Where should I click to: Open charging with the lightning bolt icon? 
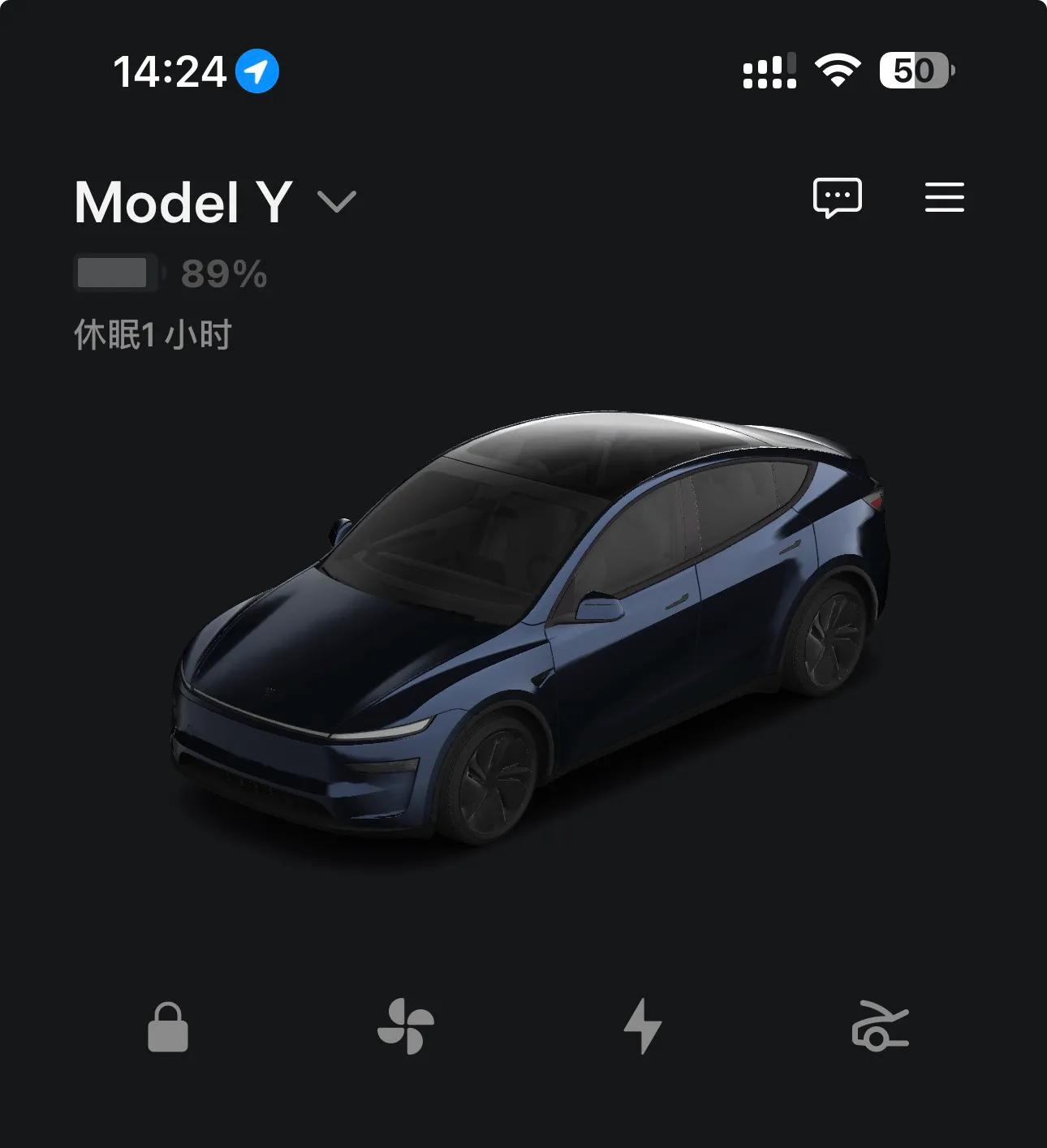(x=642, y=1026)
